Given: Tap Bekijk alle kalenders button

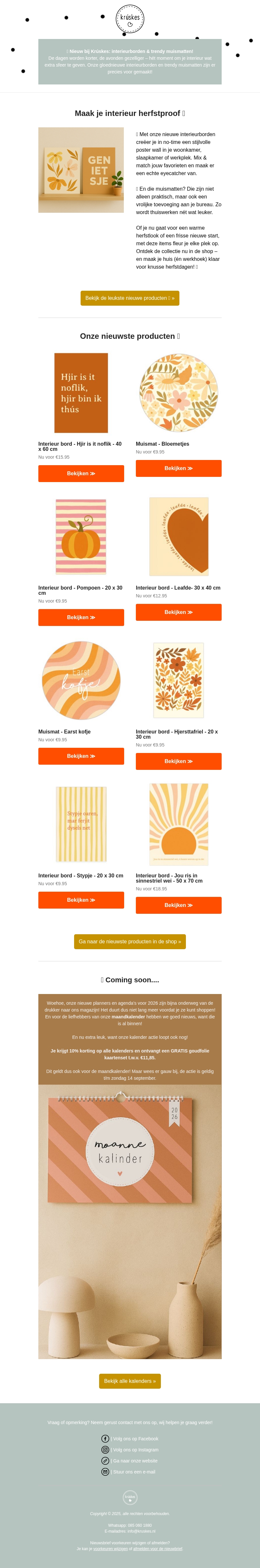Looking at the screenshot, I should [130, 1381].
